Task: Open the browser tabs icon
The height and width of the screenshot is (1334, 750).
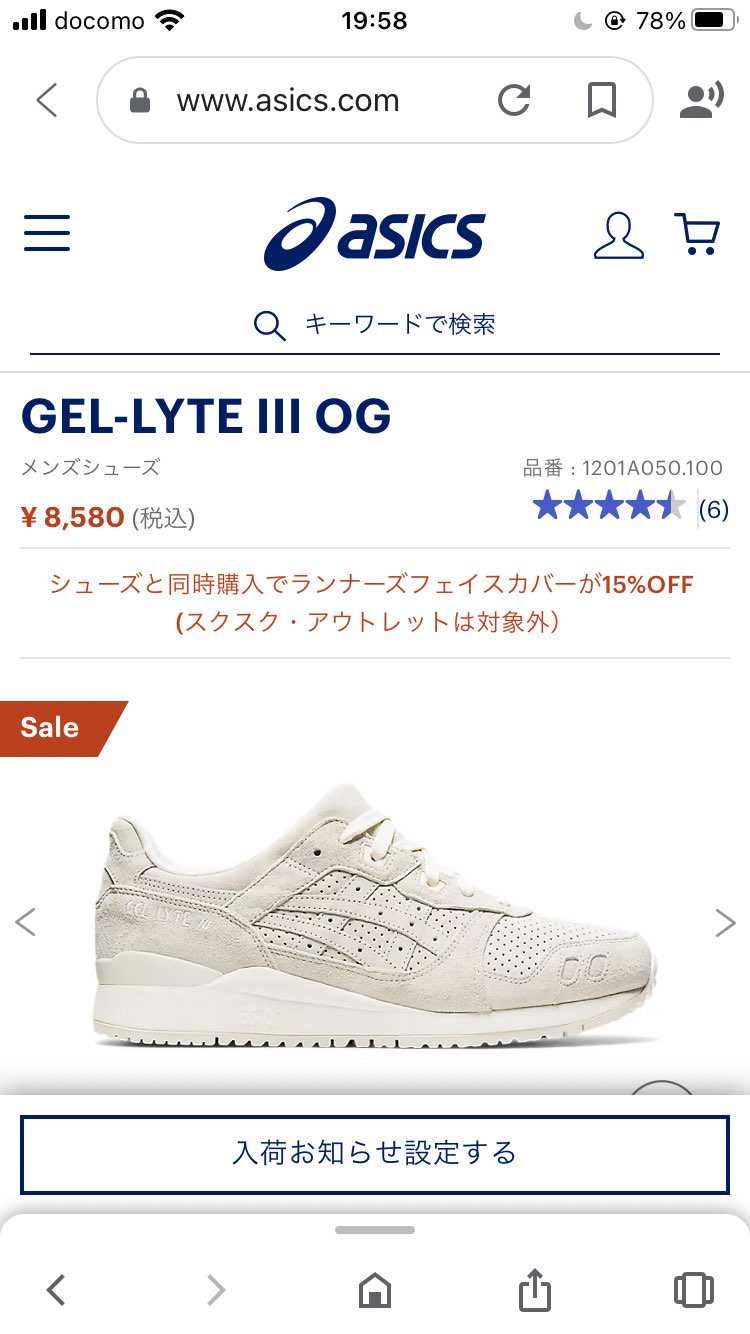Action: (x=692, y=1290)
